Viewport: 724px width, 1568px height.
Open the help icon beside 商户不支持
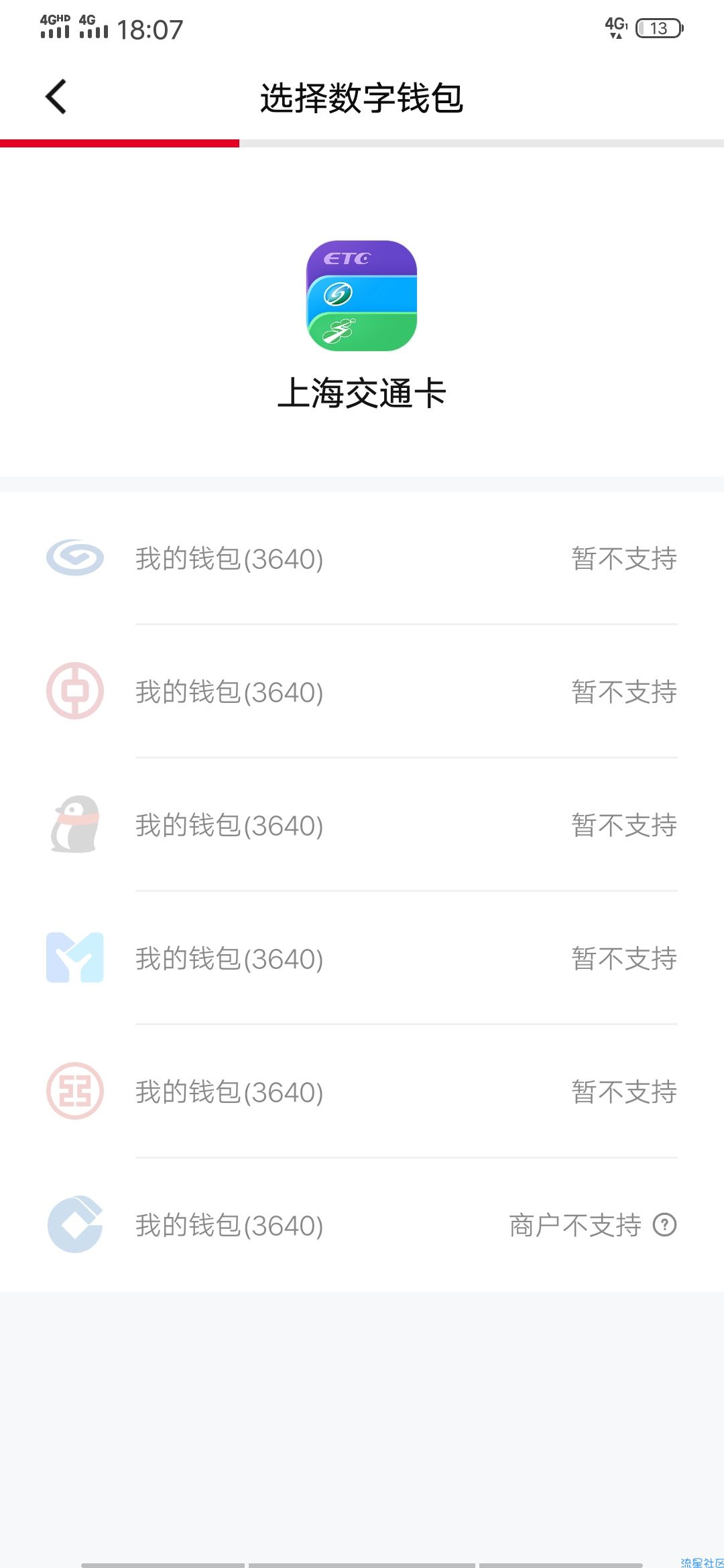tap(664, 1225)
